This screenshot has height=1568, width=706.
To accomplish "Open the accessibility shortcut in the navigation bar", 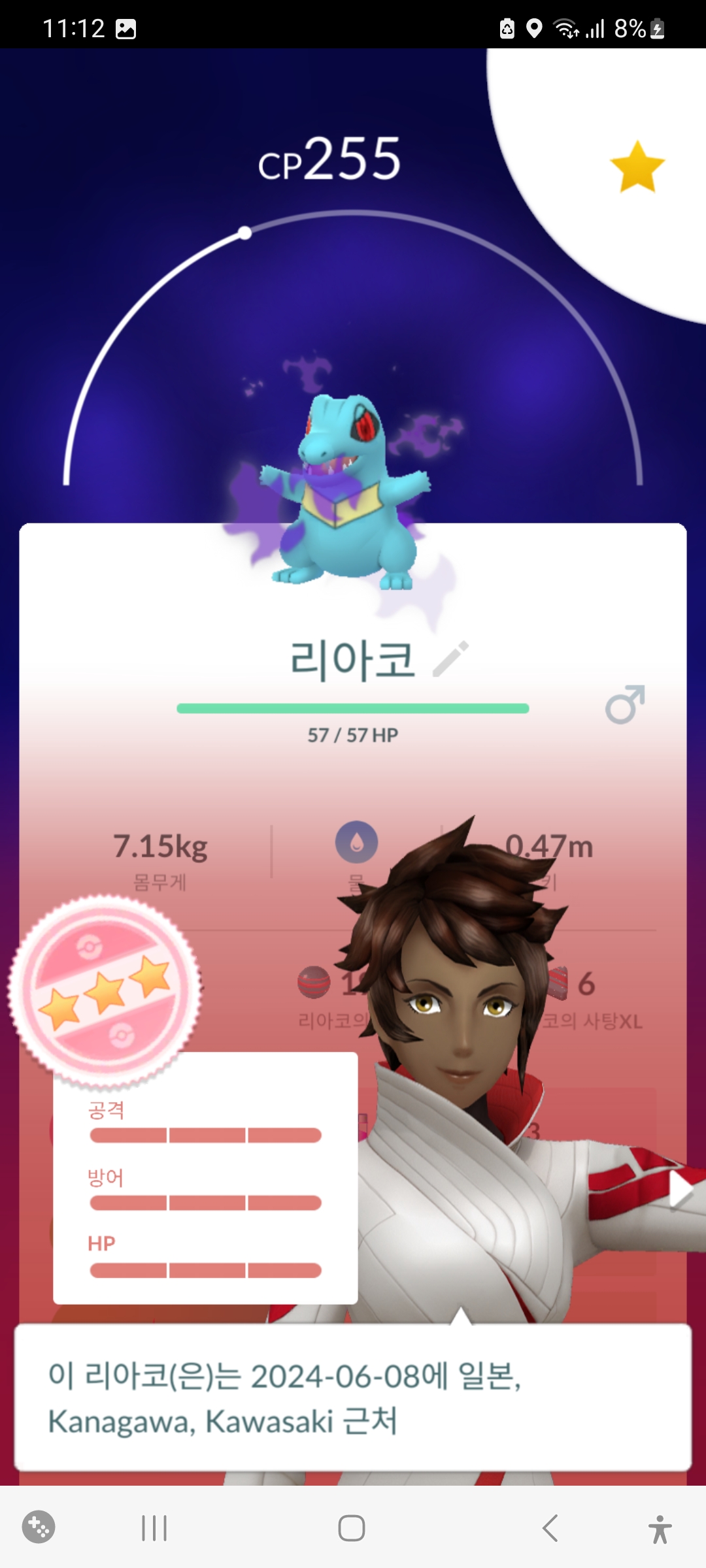I will tap(660, 1529).
